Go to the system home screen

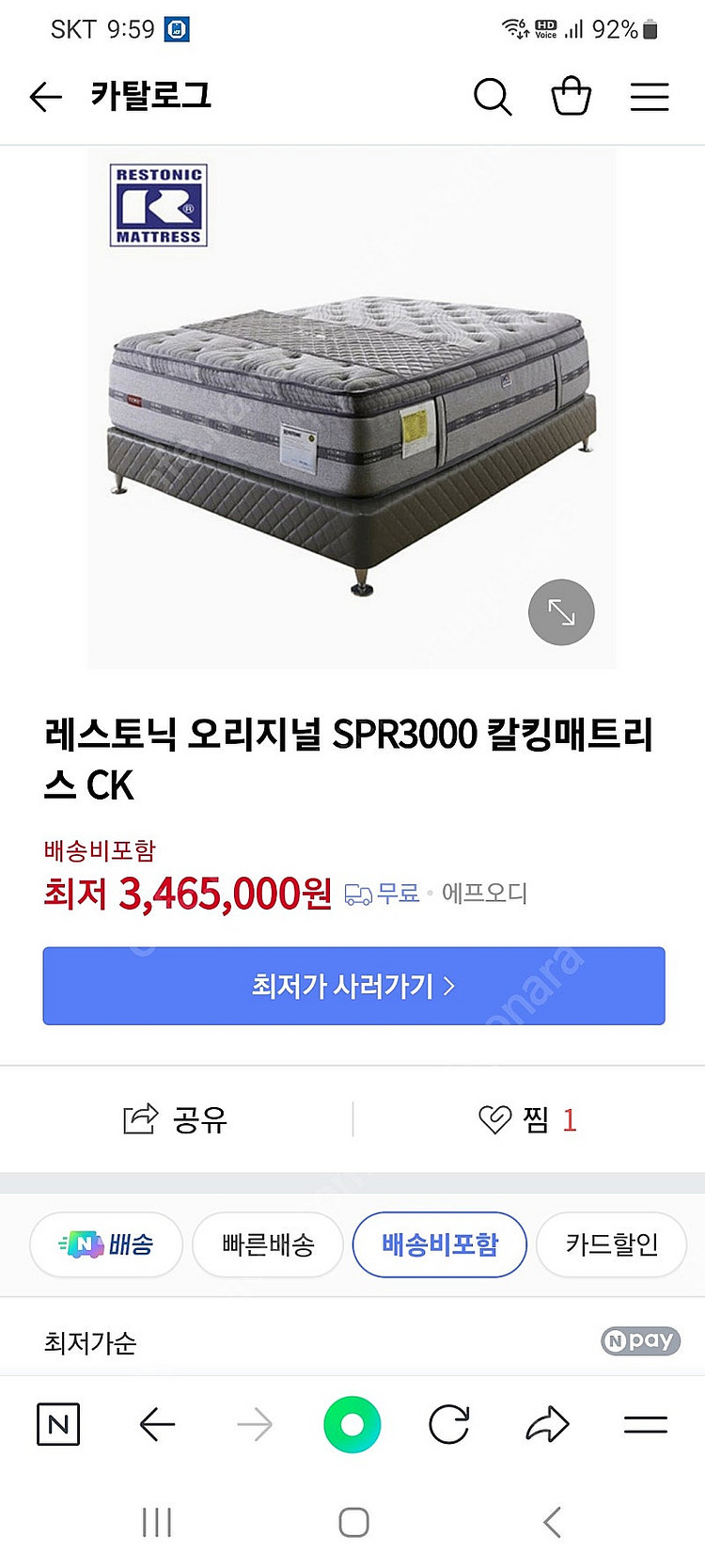click(353, 1522)
